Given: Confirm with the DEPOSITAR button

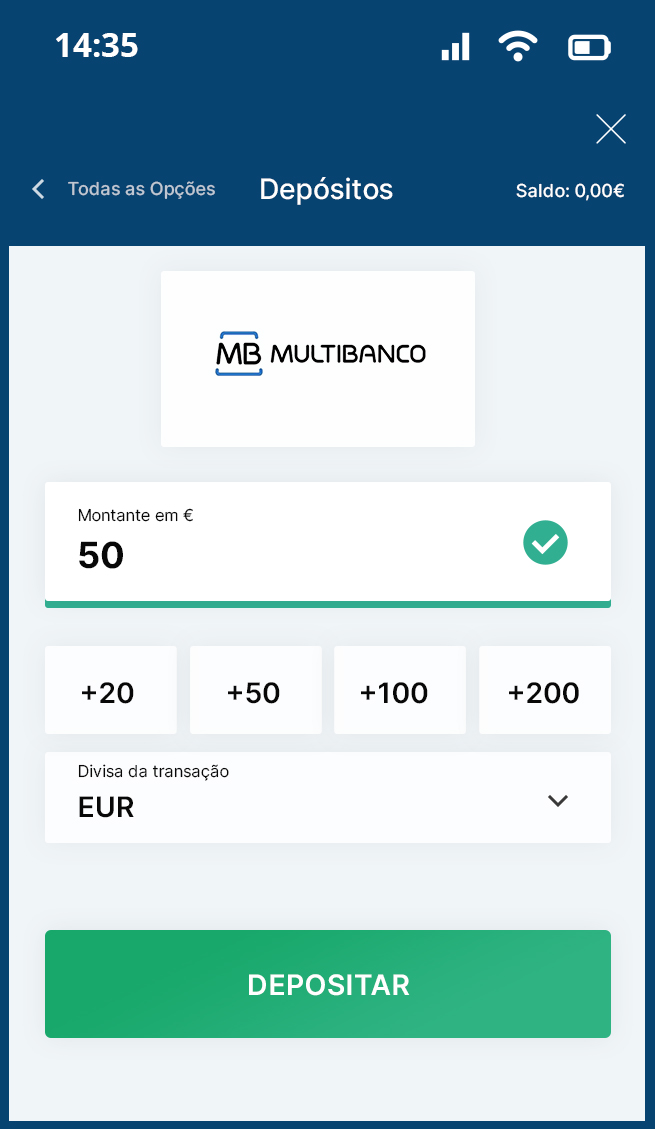Looking at the screenshot, I should coord(327,984).
